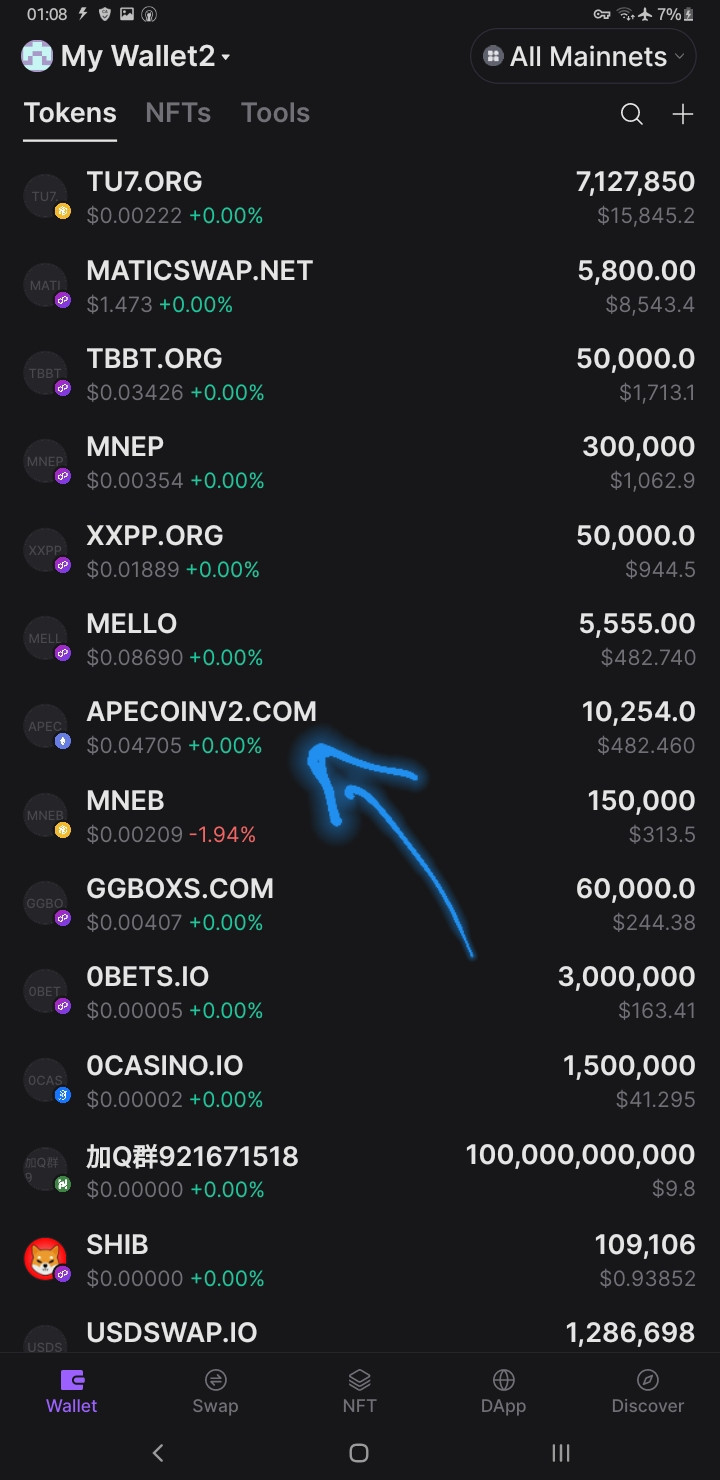View the SHIB token details
The width and height of the screenshot is (720, 1480).
[x=360, y=1260]
